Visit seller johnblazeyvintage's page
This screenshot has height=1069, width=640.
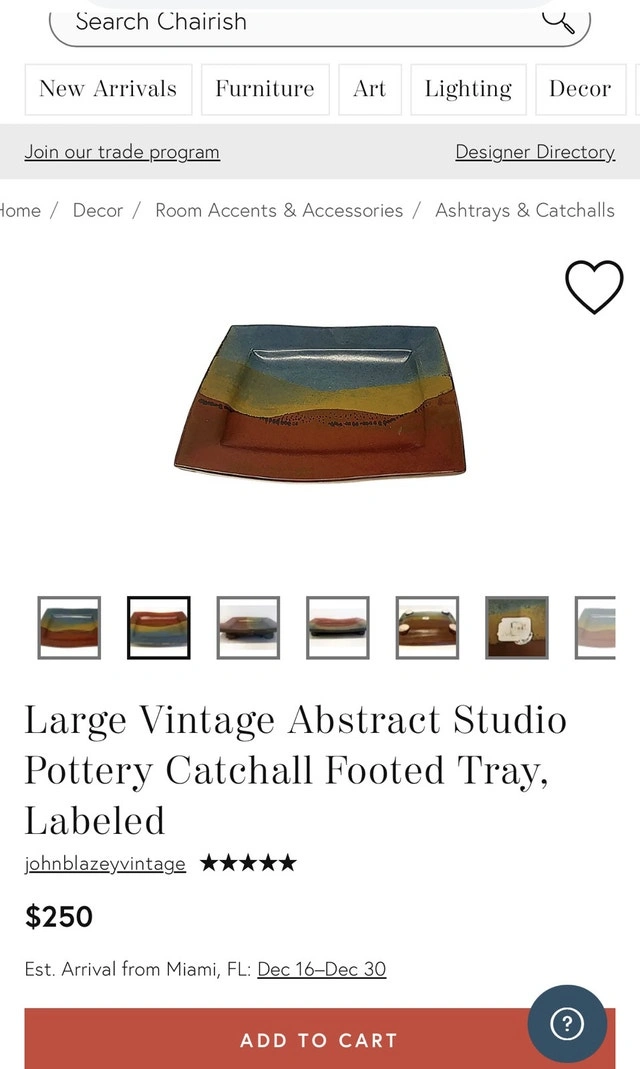coord(105,863)
